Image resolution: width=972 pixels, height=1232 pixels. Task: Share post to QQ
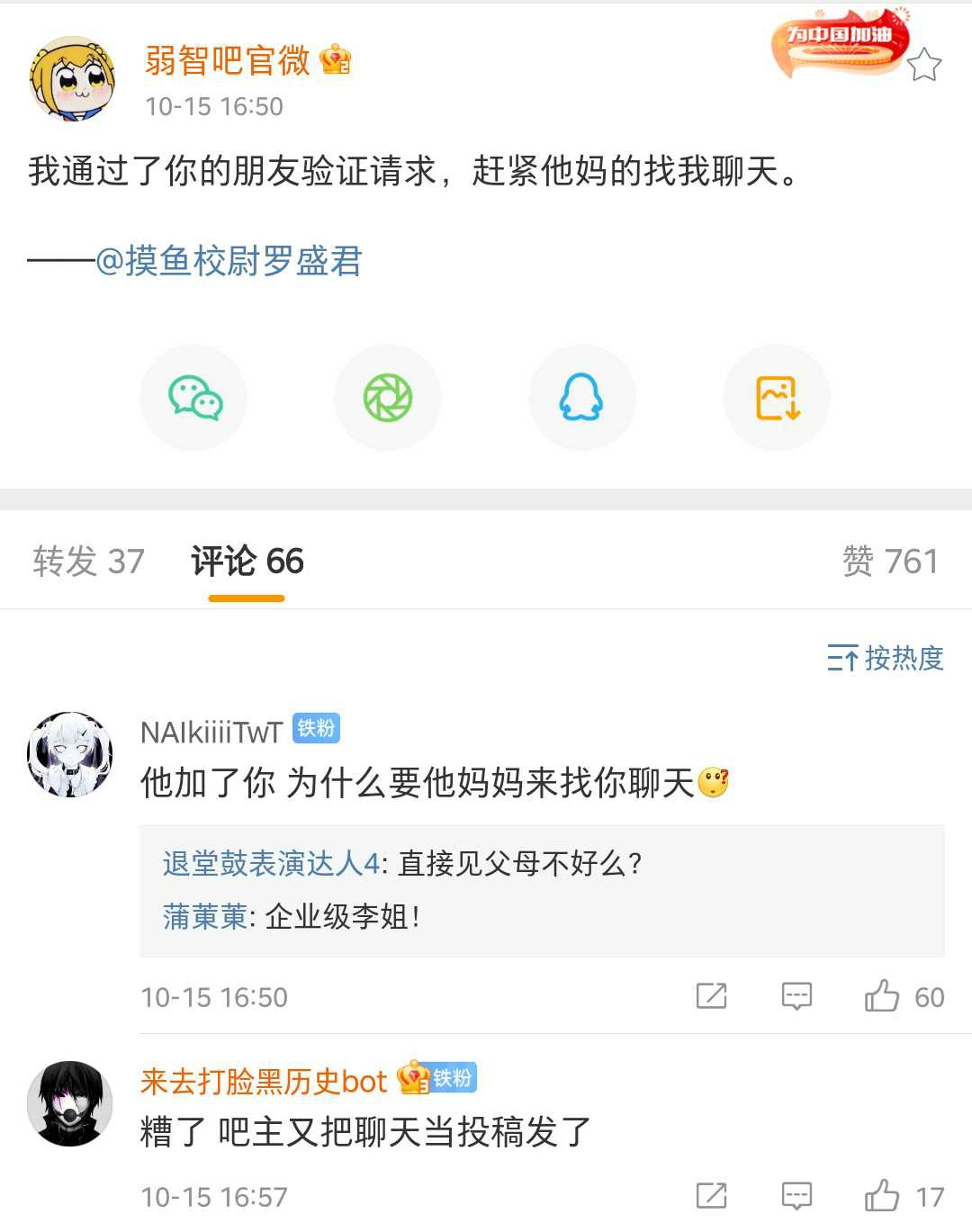[x=581, y=398]
